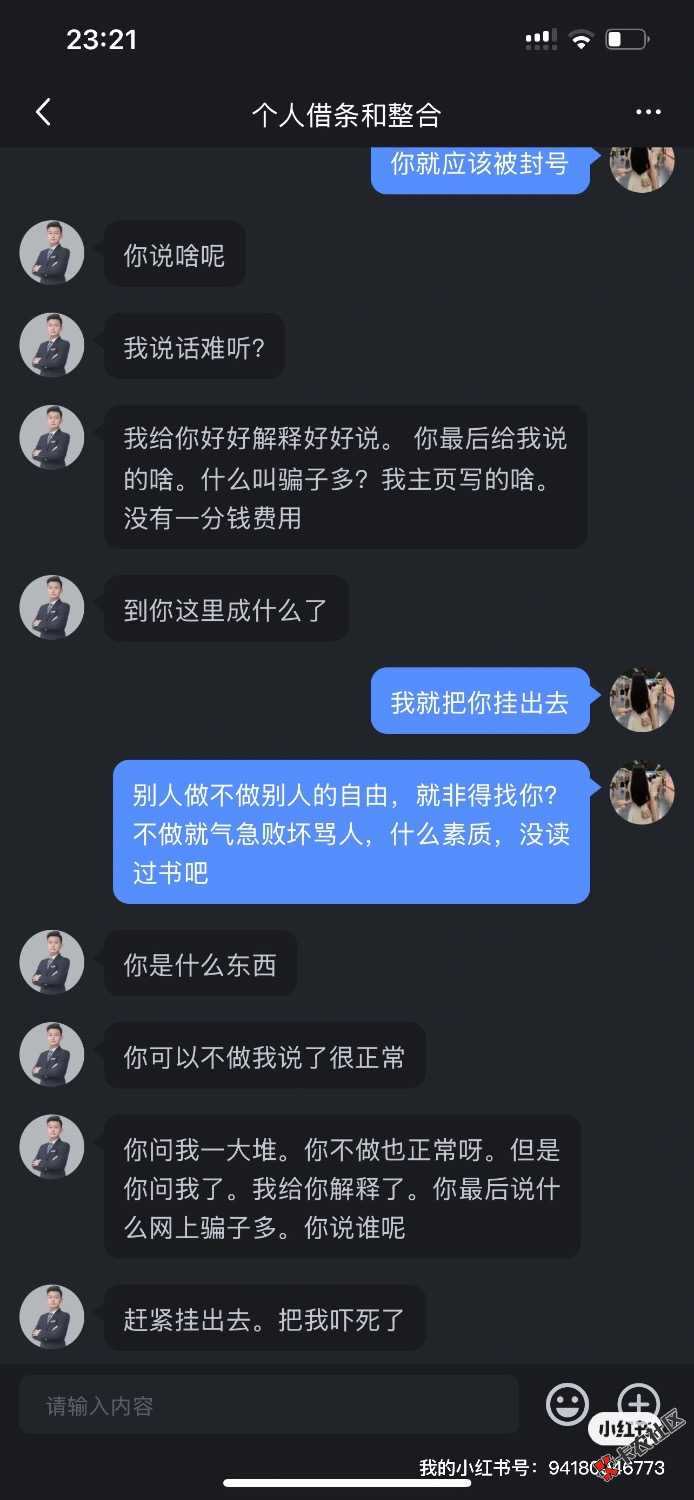Open the emoji picker
Image resolution: width=694 pixels, height=1500 pixels.
click(x=567, y=1405)
